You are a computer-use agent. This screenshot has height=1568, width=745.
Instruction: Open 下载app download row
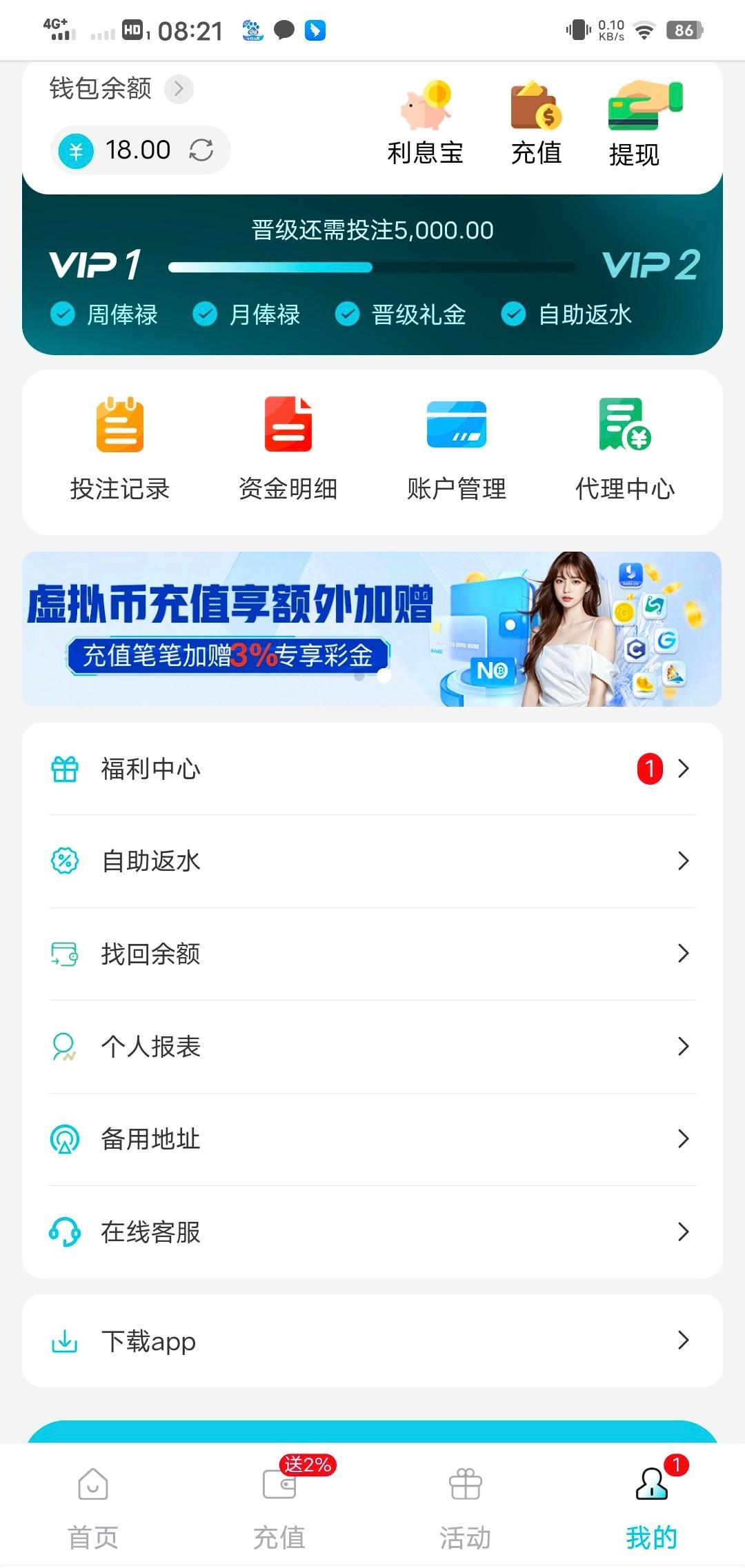coord(372,1341)
